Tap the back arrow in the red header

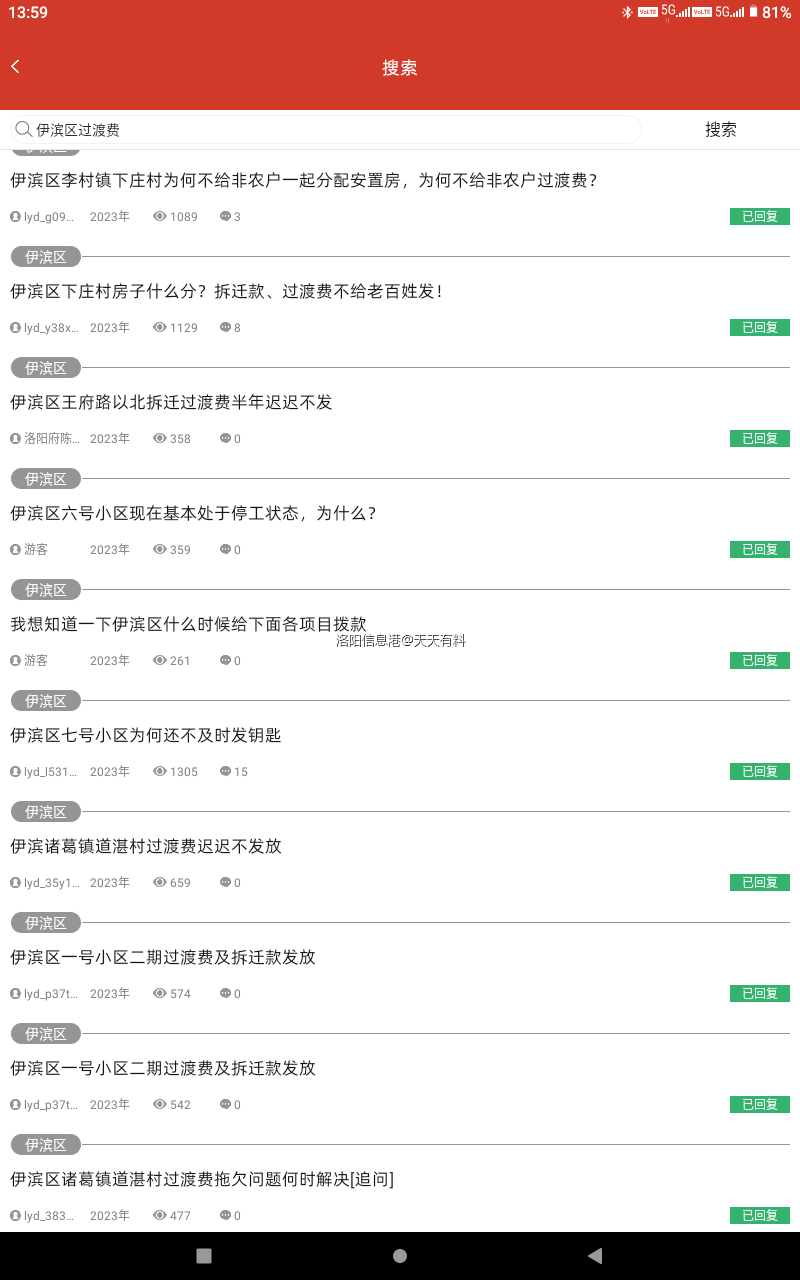click(x=15, y=66)
